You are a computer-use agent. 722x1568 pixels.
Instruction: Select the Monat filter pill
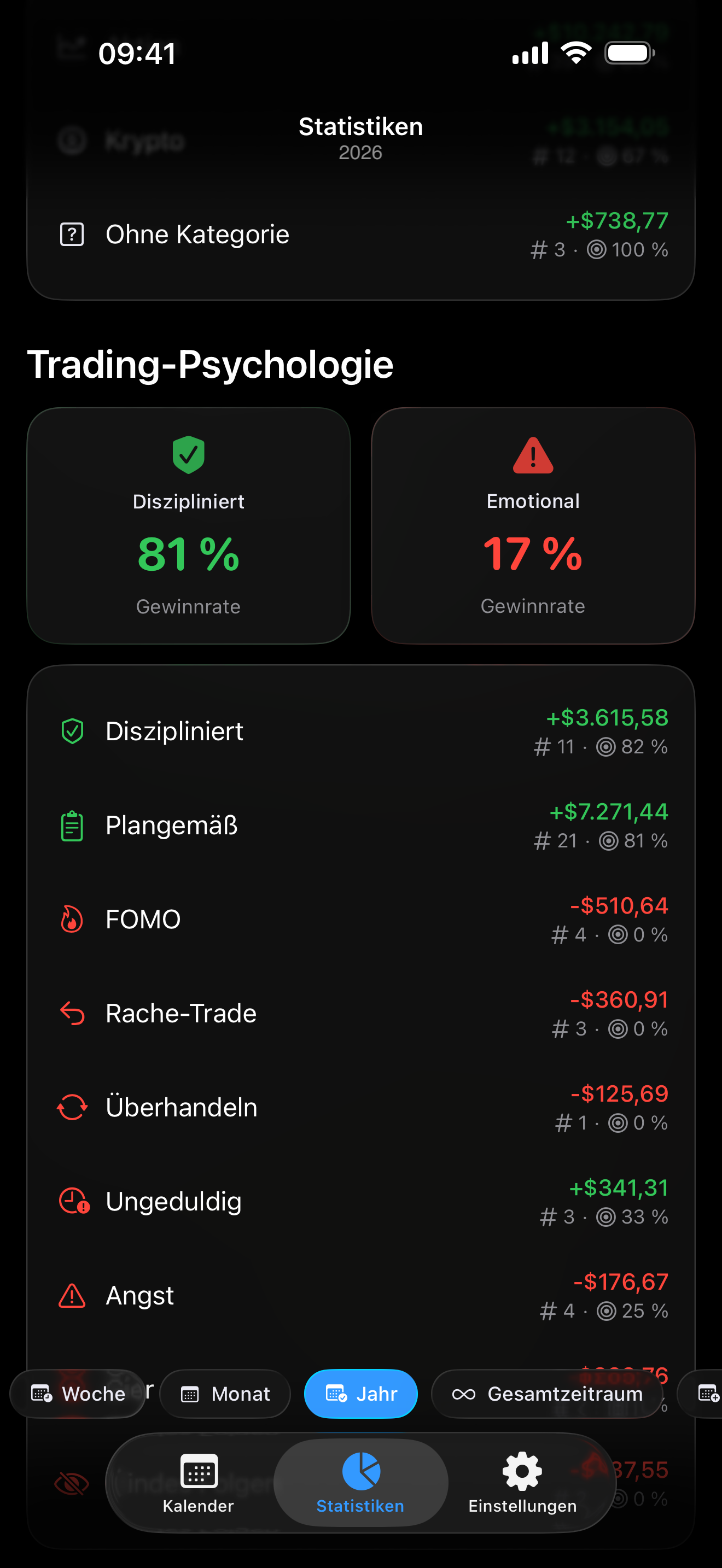pyautogui.click(x=225, y=1394)
